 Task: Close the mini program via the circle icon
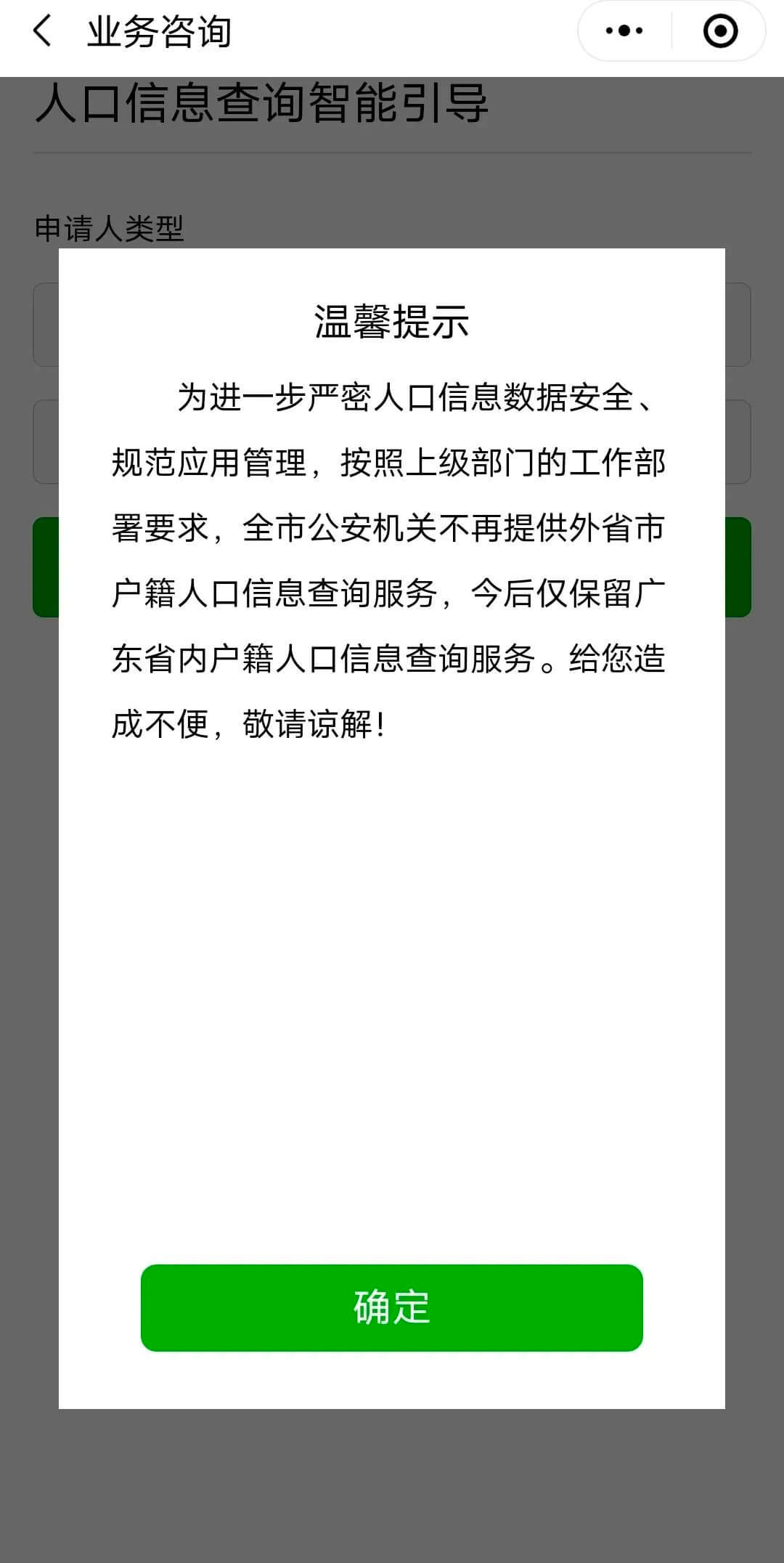pyautogui.click(x=720, y=31)
